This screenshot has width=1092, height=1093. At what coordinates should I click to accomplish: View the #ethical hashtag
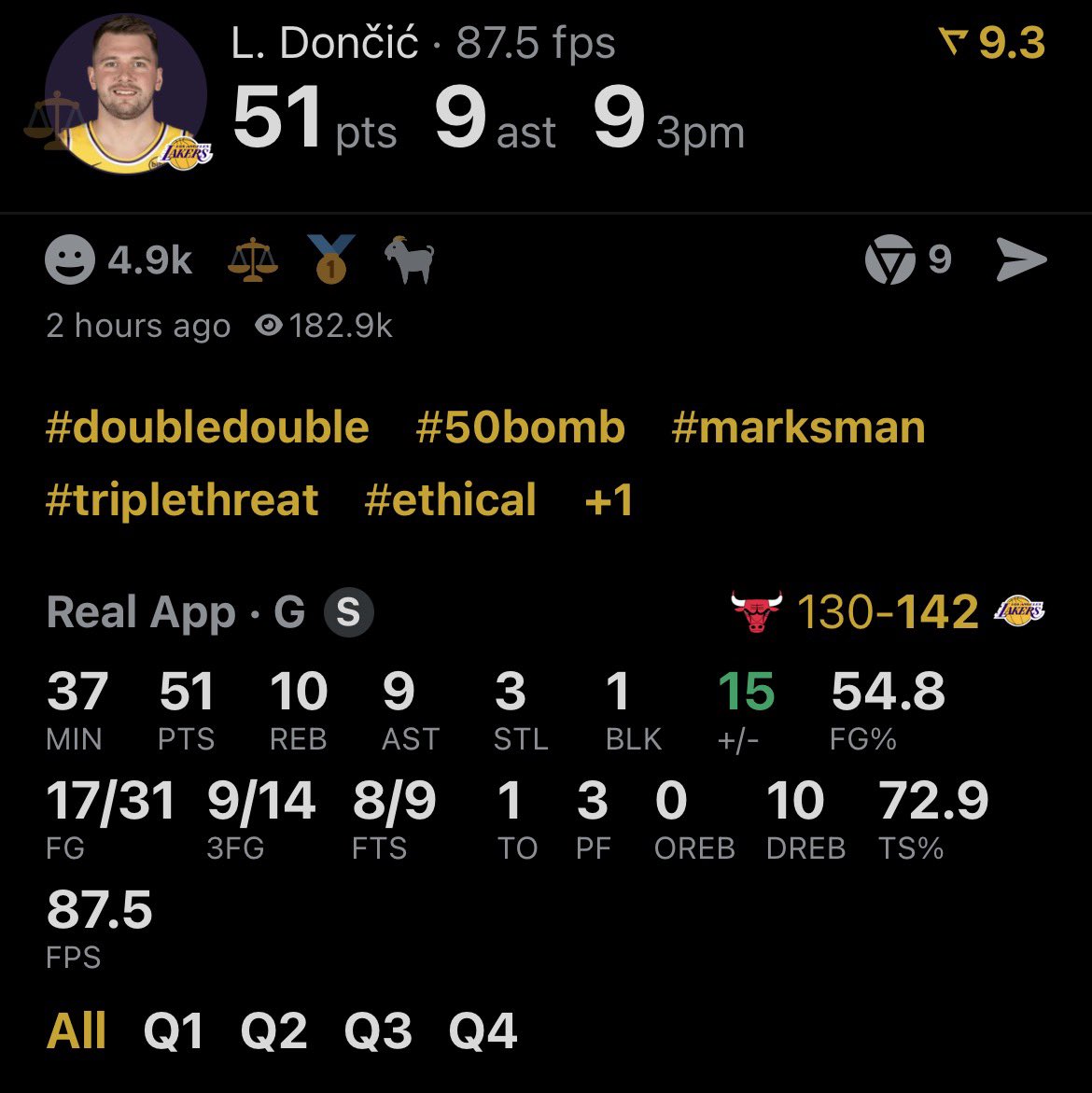pos(450,499)
